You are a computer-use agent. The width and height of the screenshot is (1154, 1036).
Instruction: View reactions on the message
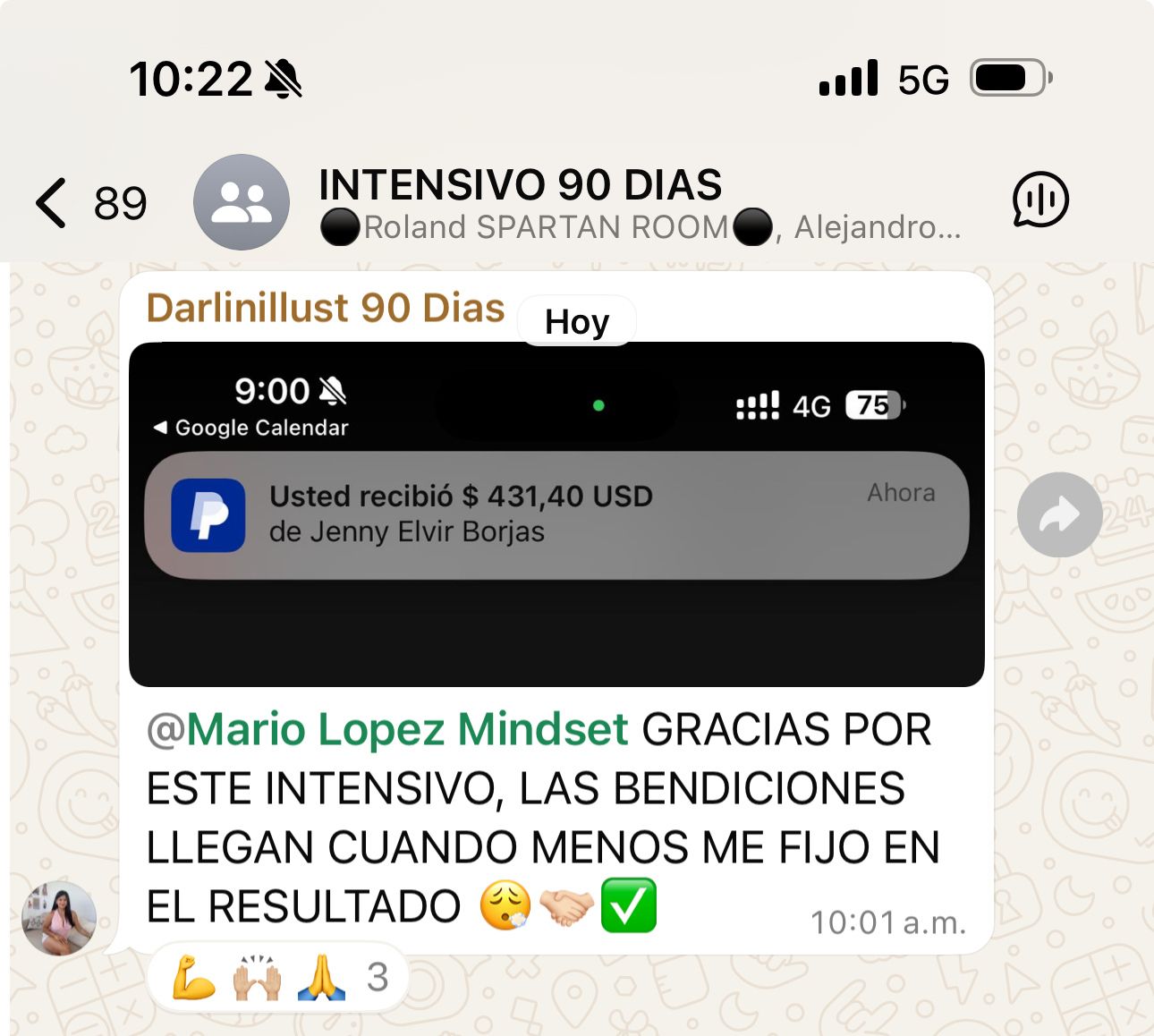click(x=277, y=977)
